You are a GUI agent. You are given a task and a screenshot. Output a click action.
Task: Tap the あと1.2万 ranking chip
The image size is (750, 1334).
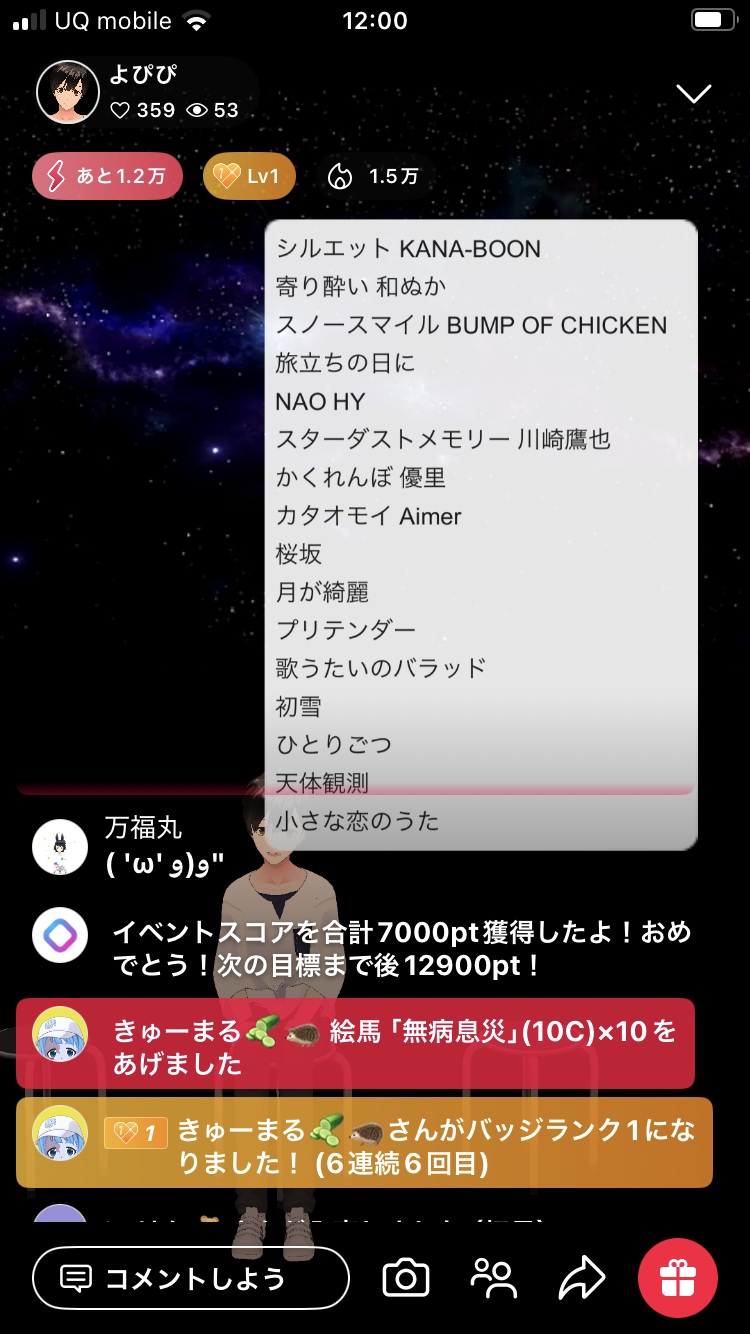pyautogui.click(x=108, y=177)
